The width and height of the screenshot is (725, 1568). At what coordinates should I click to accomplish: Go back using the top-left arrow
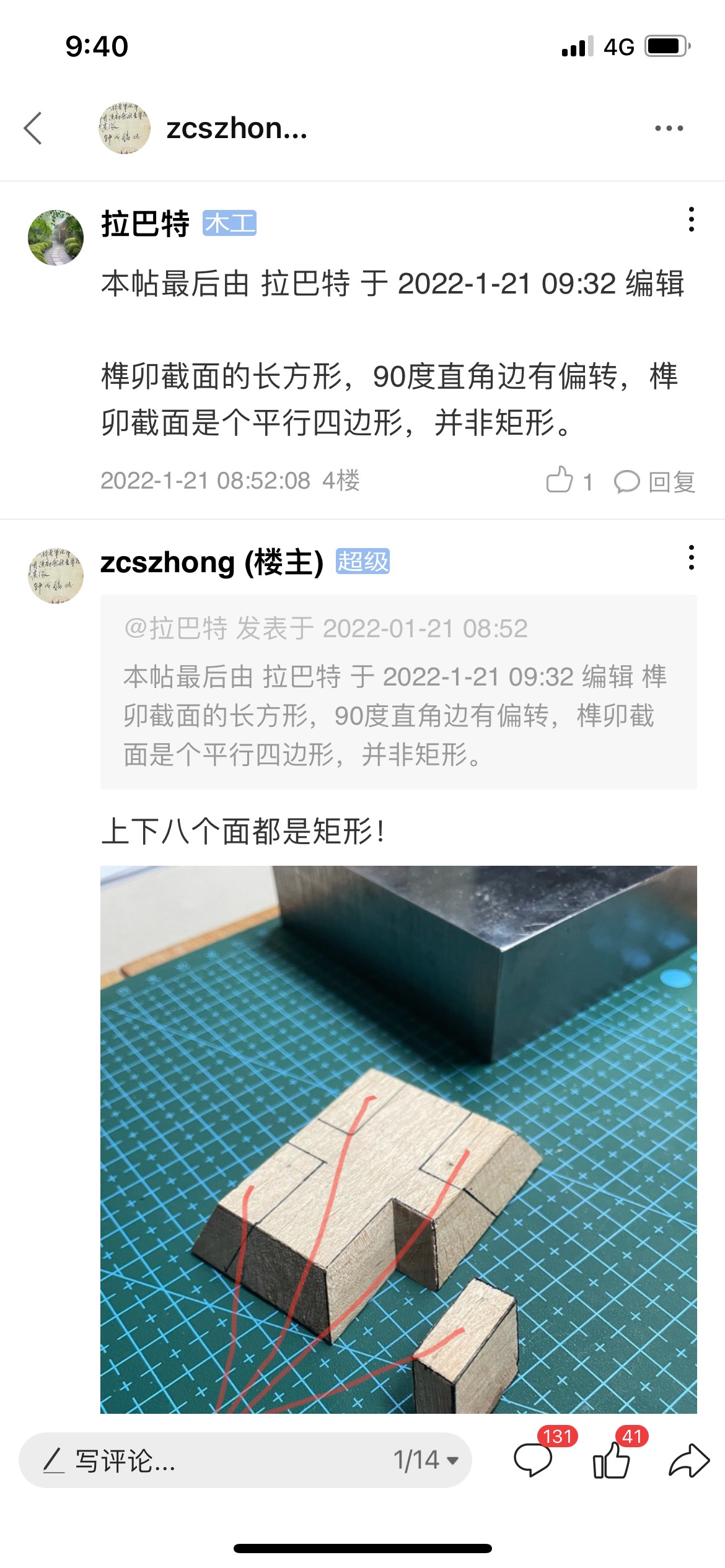pyautogui.click(x=33, y=128)
